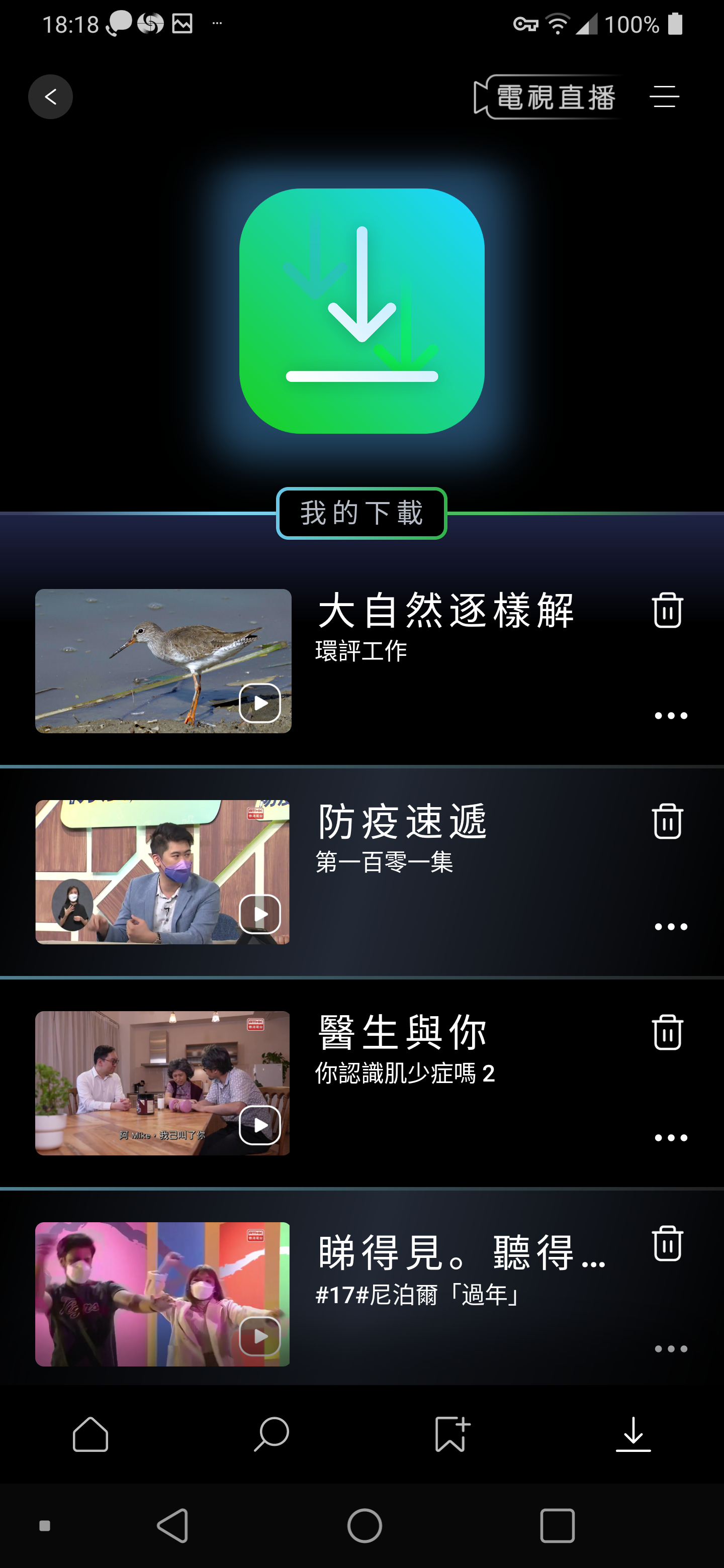
Task: Tap the system recent apps button
Action: [557, 1525]
